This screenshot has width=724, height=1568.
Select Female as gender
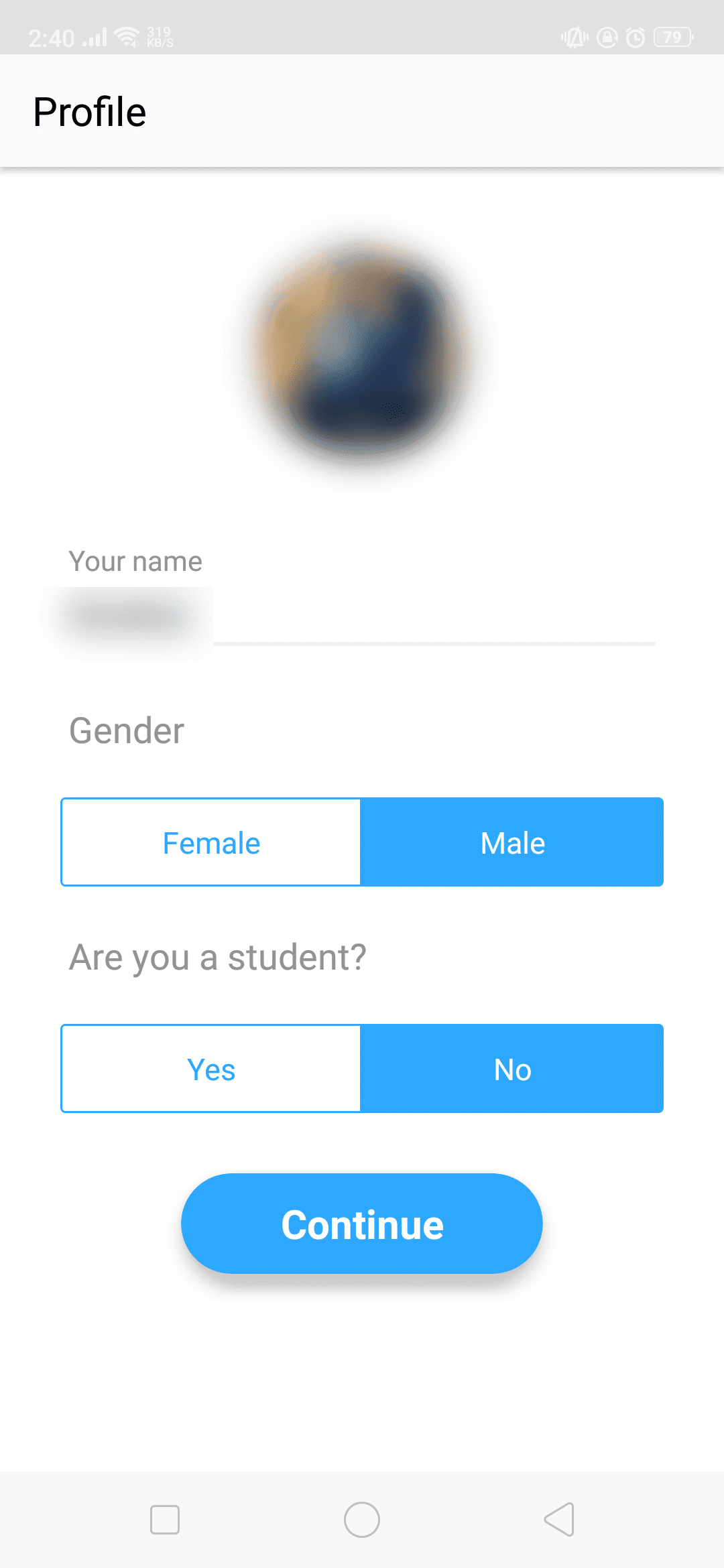tap(211, 842)
